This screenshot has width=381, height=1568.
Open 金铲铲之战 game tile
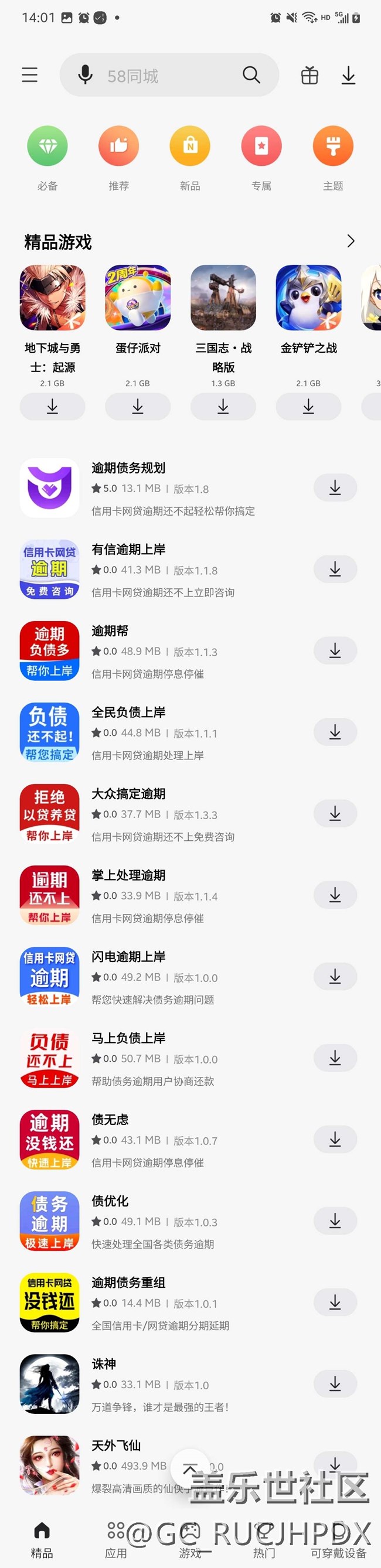tap(308, 298)
